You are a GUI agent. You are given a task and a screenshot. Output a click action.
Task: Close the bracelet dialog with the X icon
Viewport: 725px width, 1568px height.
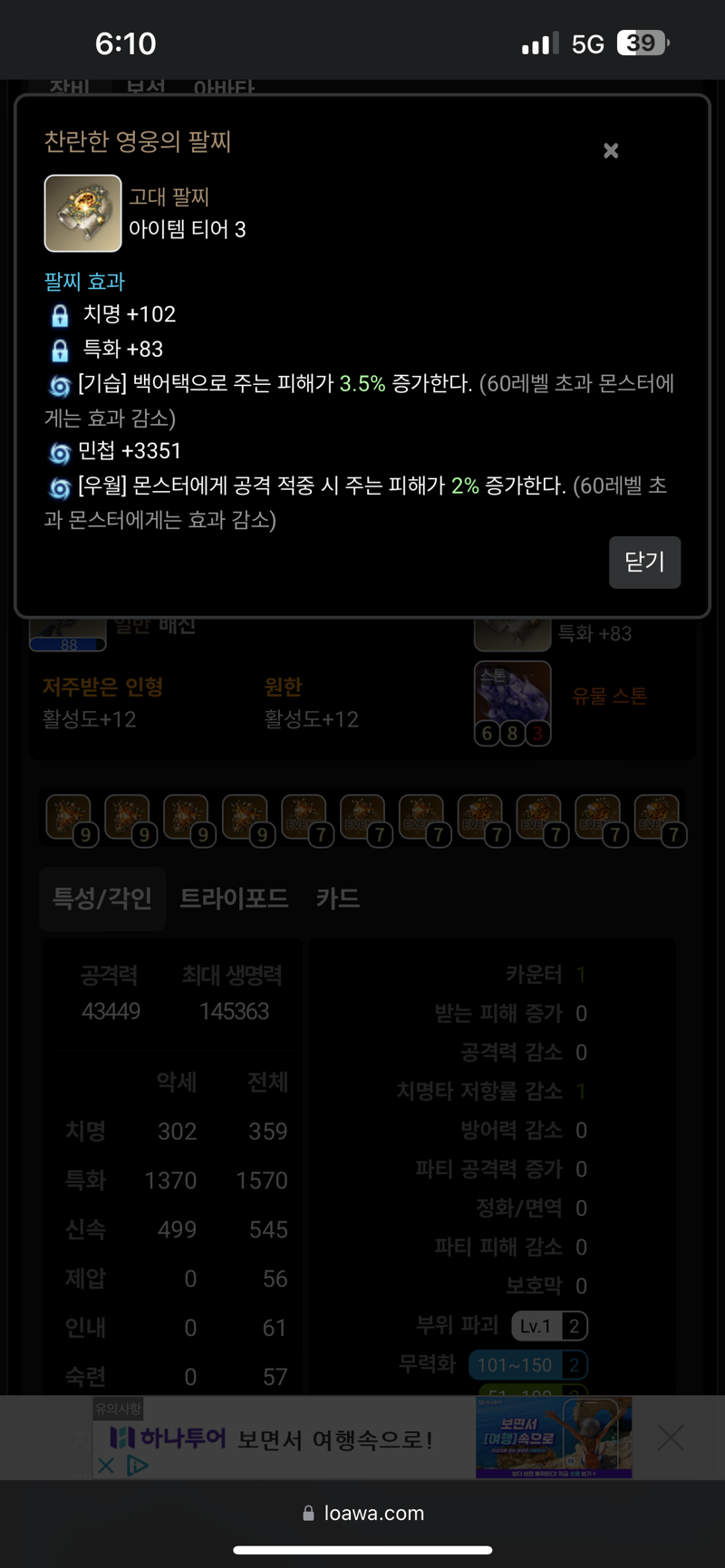point(611,150)
